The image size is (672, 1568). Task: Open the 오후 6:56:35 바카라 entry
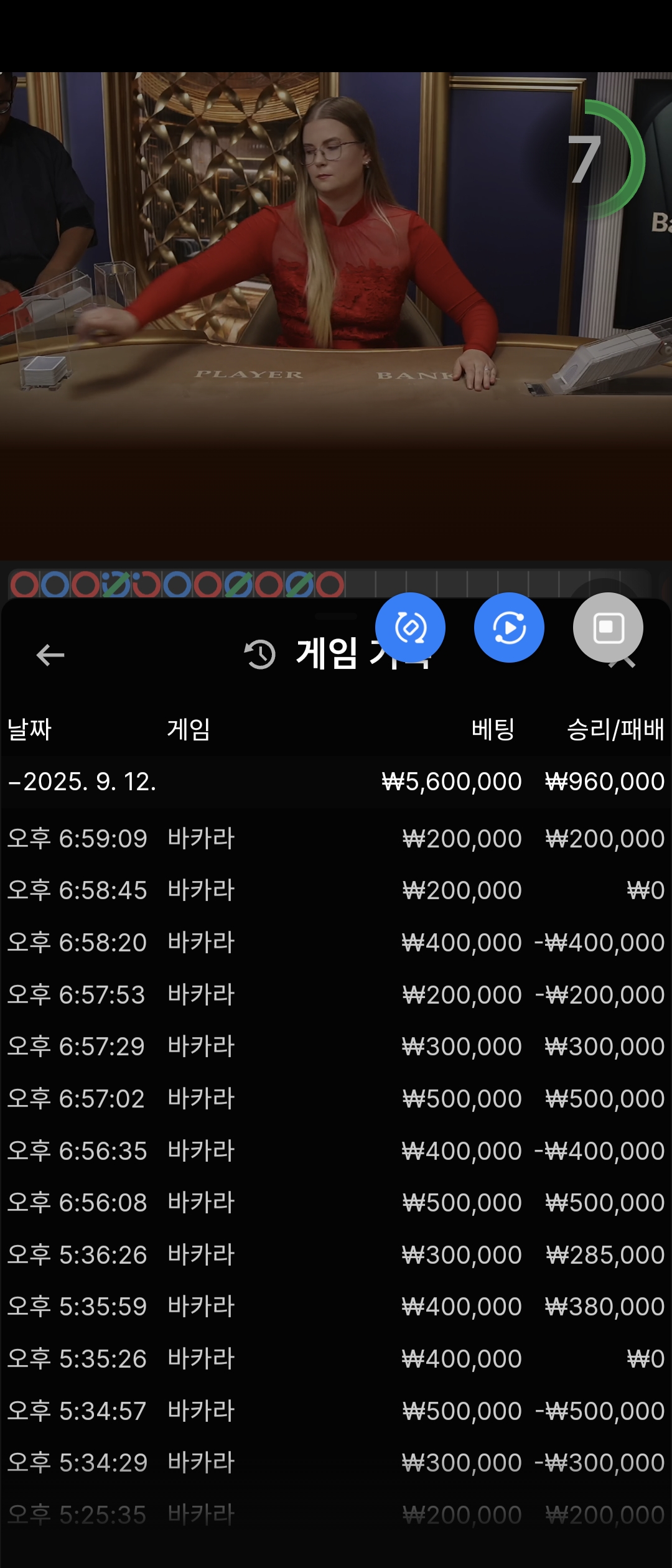pos(336,1151)
